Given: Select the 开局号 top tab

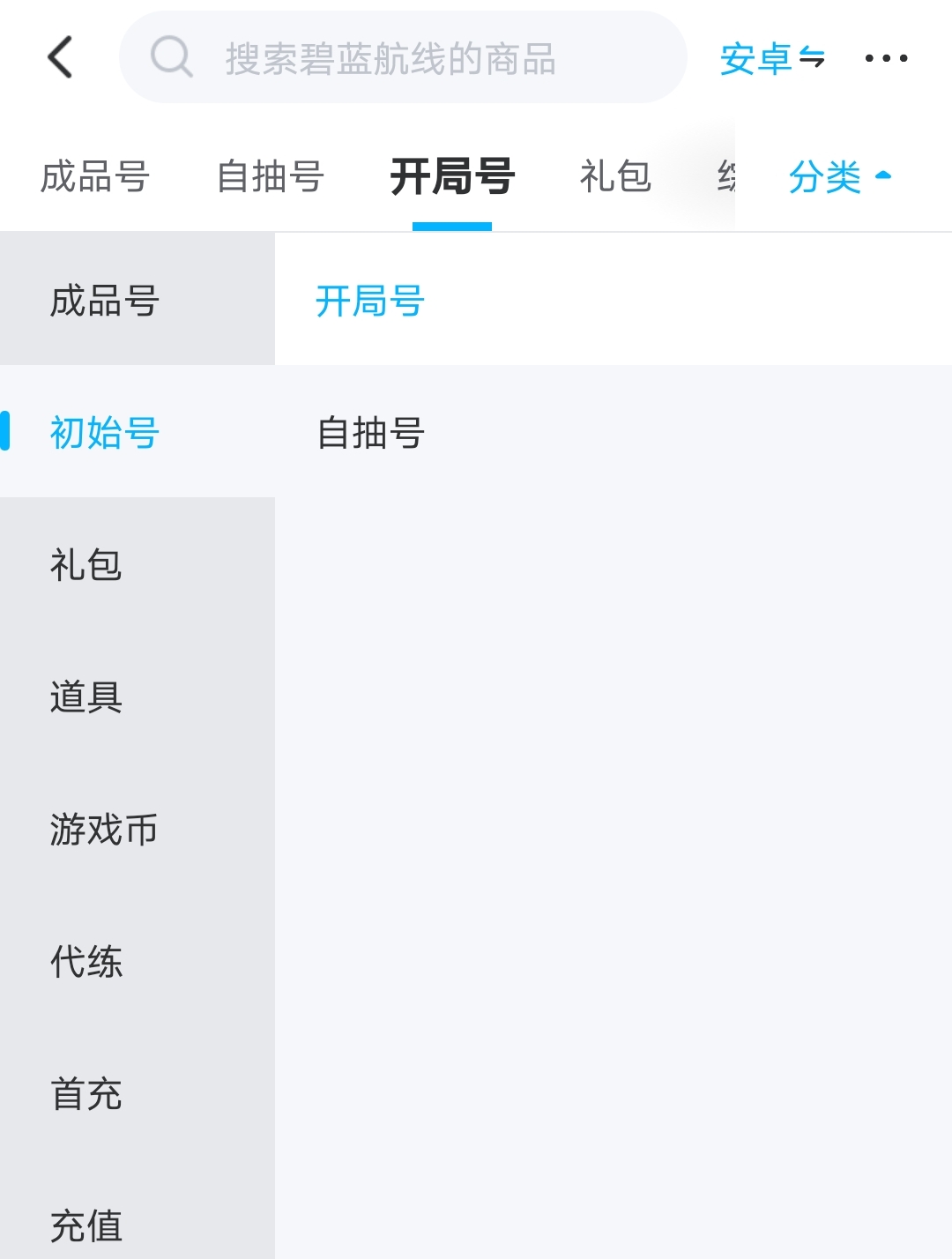Looking at the screenshot, I should (x=451, y=176).
